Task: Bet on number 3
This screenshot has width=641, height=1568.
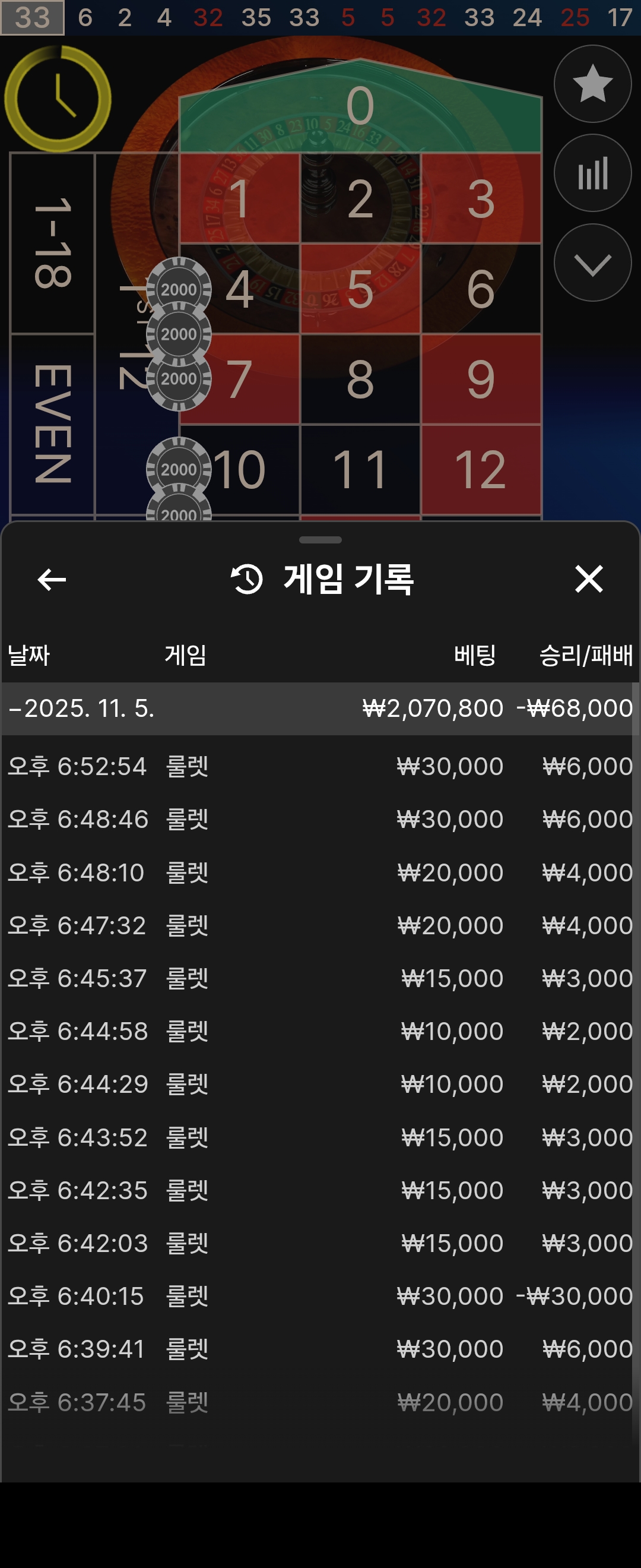Action: 480,198
